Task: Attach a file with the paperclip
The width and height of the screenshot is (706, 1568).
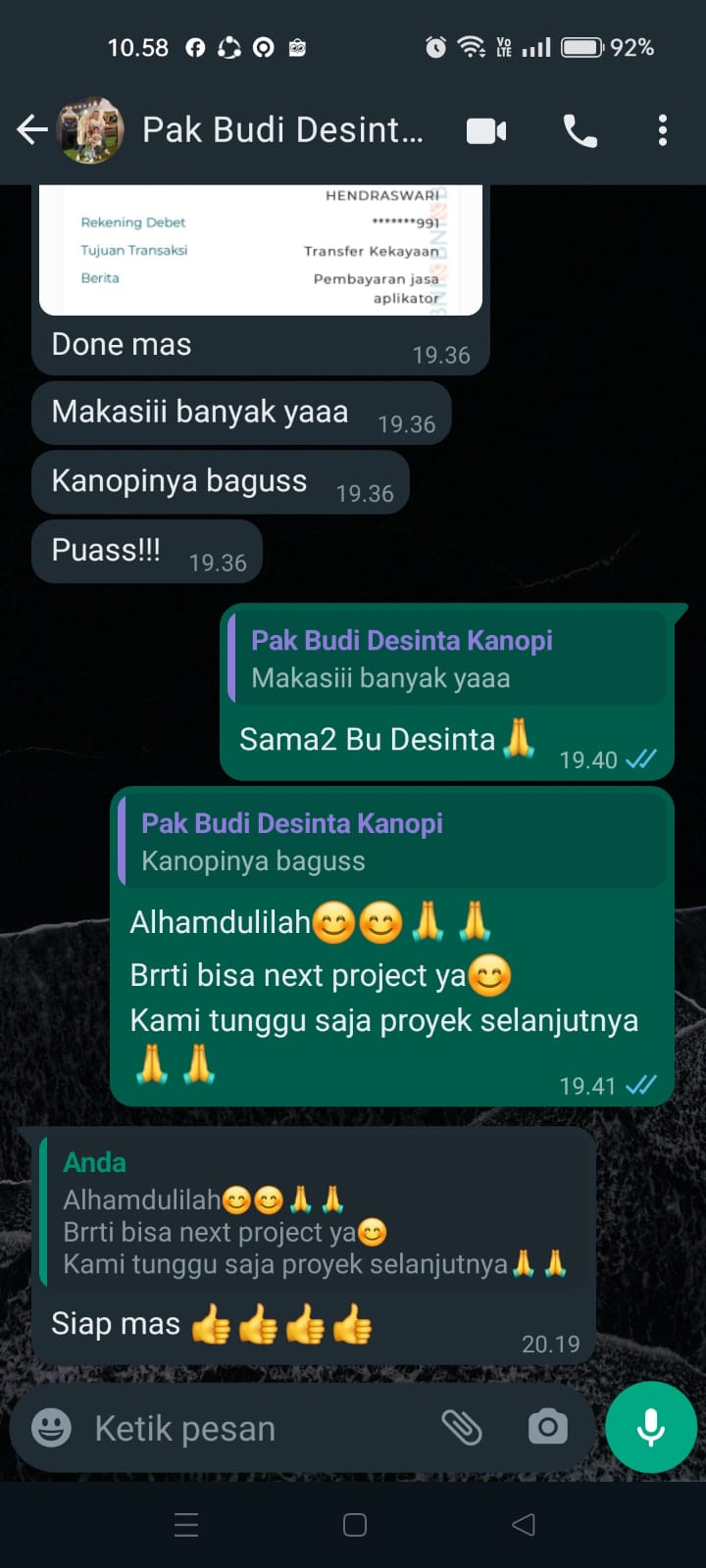Action: click(462, 1428)
